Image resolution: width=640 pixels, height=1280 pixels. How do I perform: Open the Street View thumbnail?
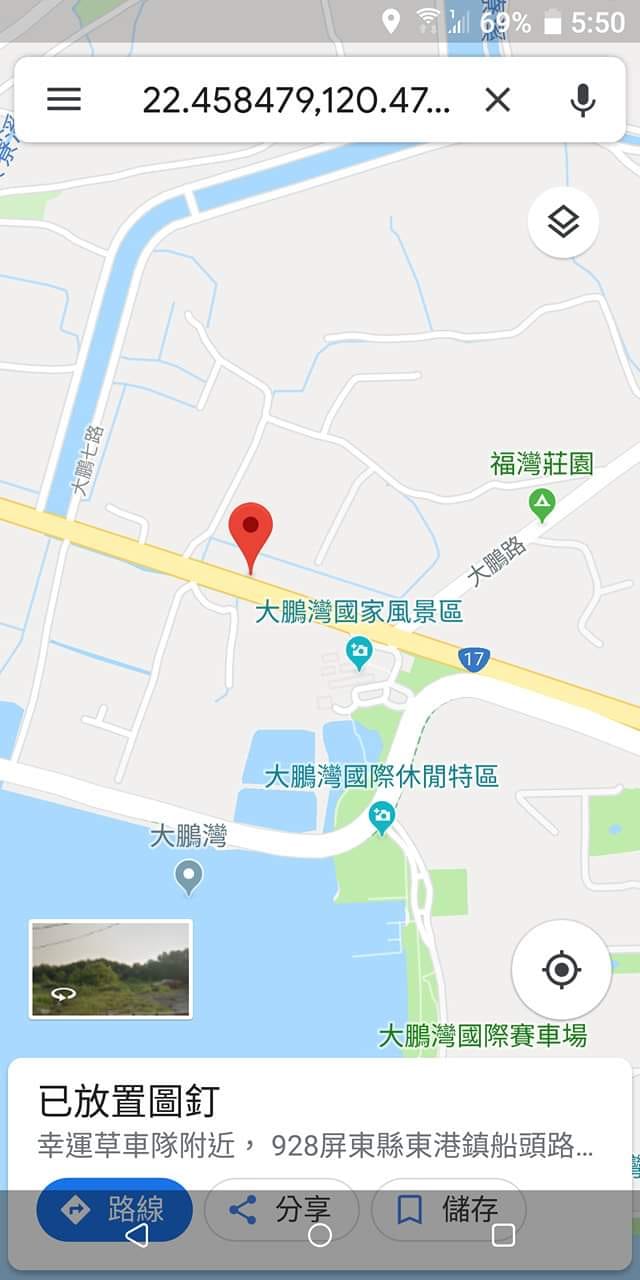[x=110, y=969]
